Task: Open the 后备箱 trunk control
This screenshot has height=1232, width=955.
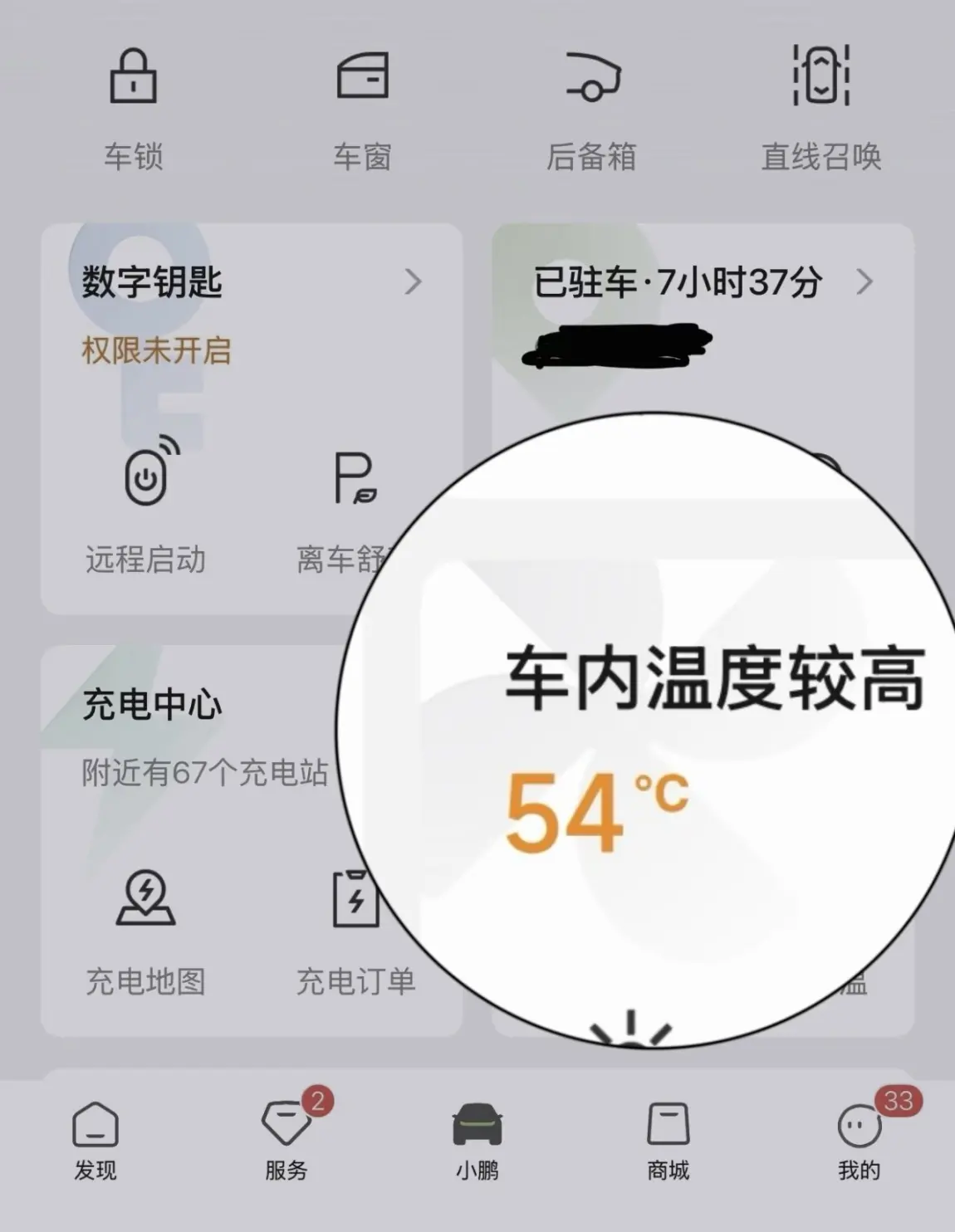Action: pyautogui.click(x=591, y=108)
